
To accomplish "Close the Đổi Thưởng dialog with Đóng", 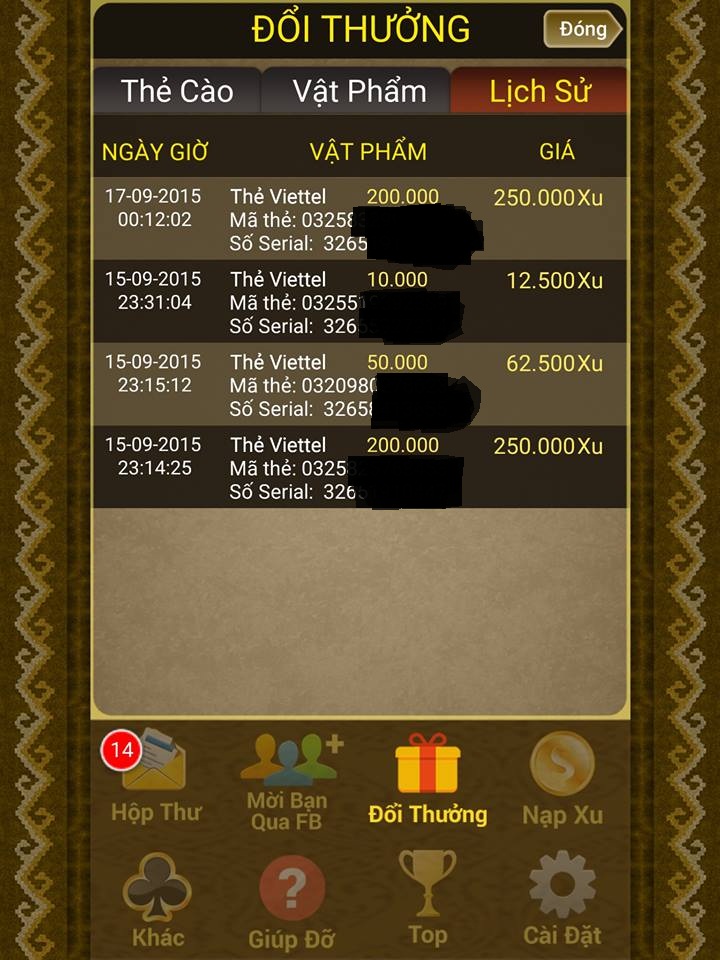I will pos(581,29).
